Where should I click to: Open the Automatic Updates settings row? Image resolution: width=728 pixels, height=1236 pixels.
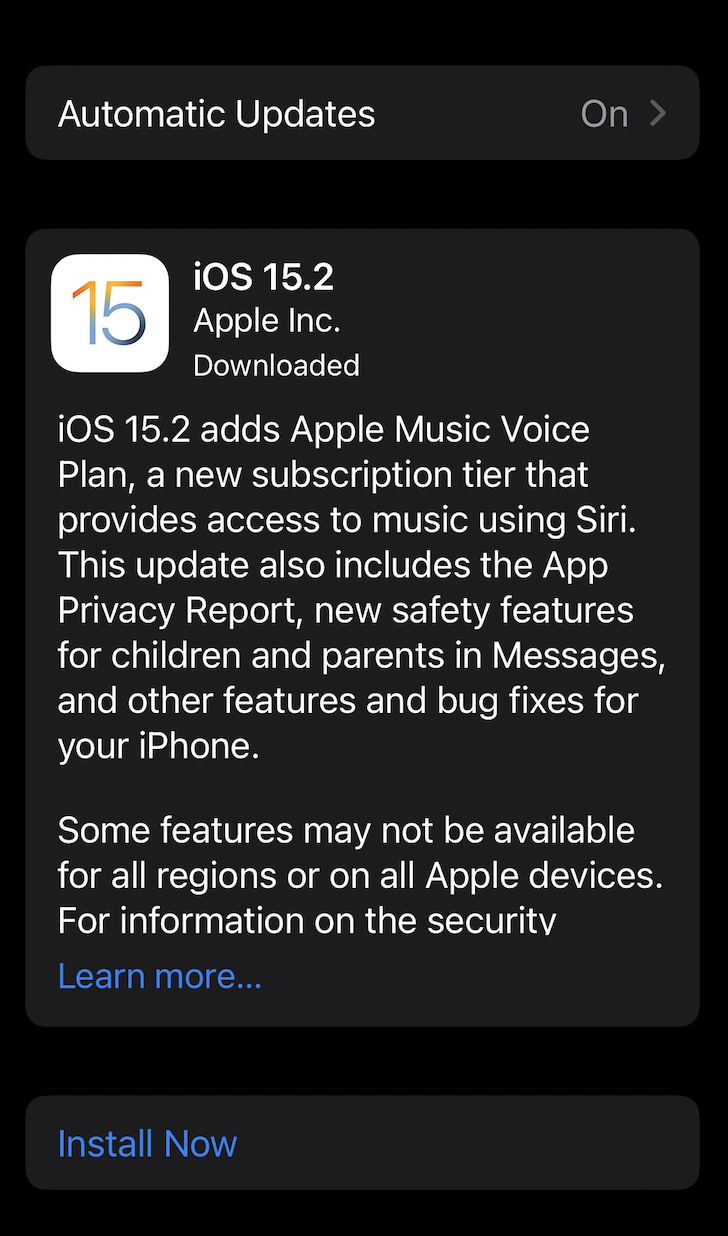point(362,114)
